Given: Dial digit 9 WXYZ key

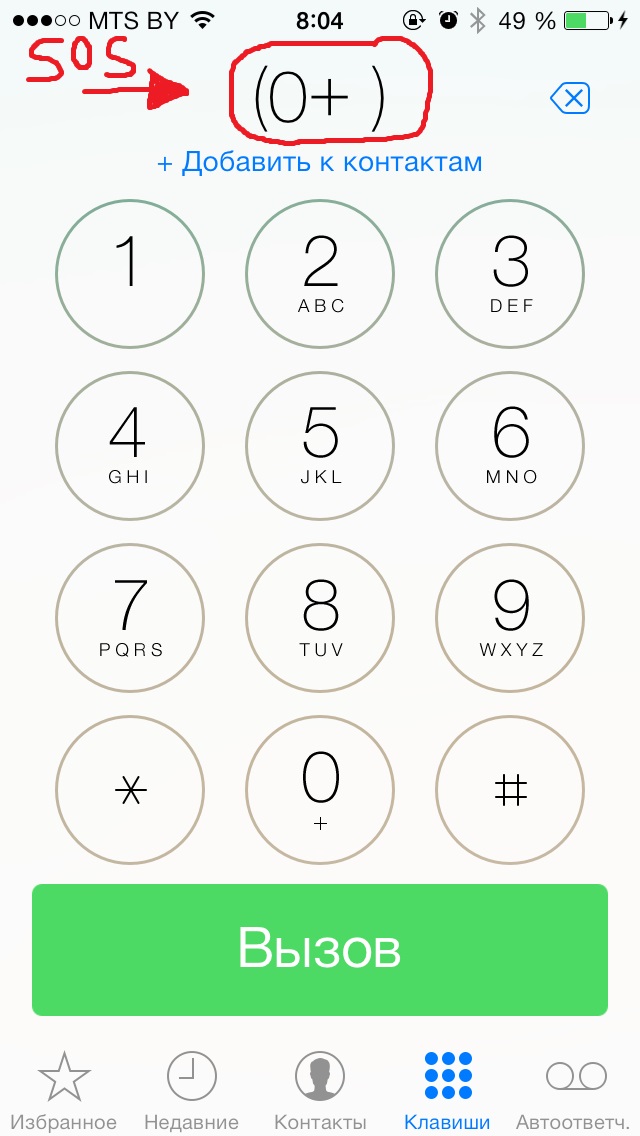Looking at the screenshot, I should (511, 617).
